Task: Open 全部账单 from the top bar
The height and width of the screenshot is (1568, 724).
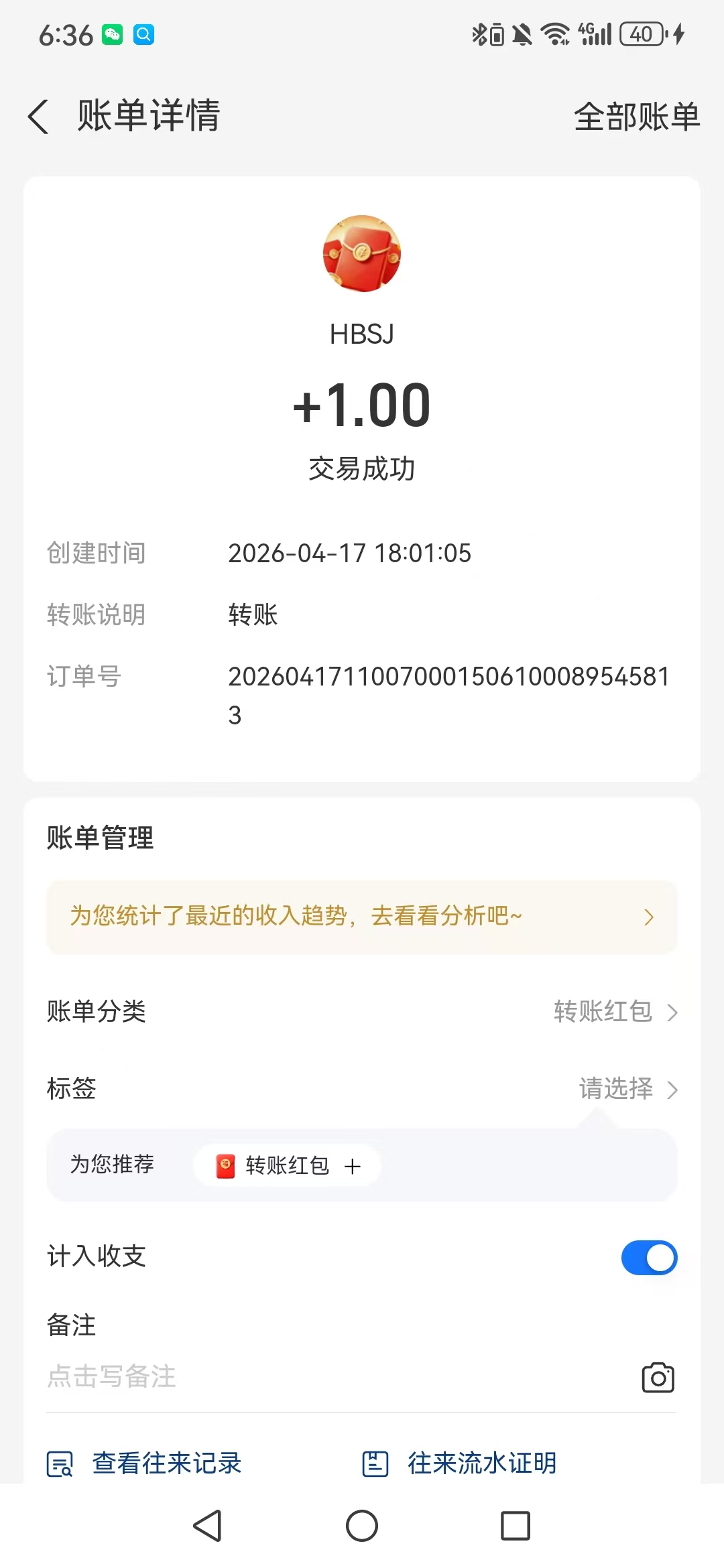Action: [636, 116]
